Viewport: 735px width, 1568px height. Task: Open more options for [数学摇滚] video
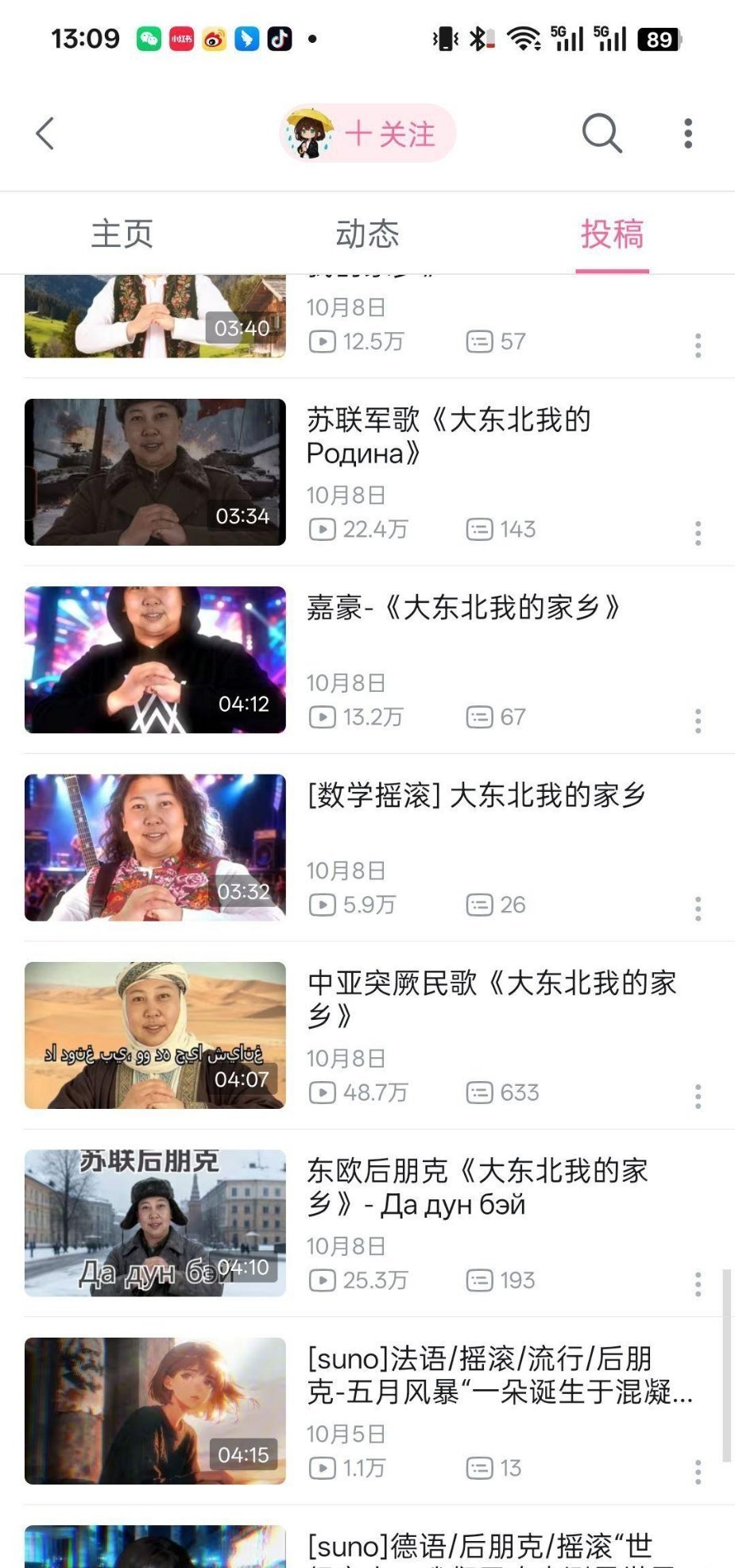[x=698, y=908]
